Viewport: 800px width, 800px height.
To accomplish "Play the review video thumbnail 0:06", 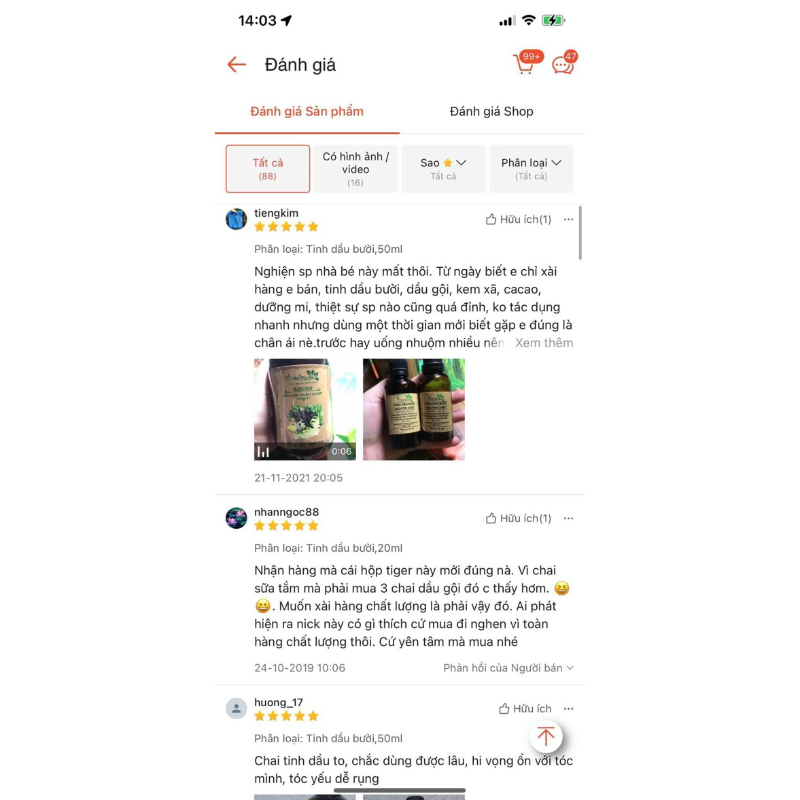I will point(305,410).
